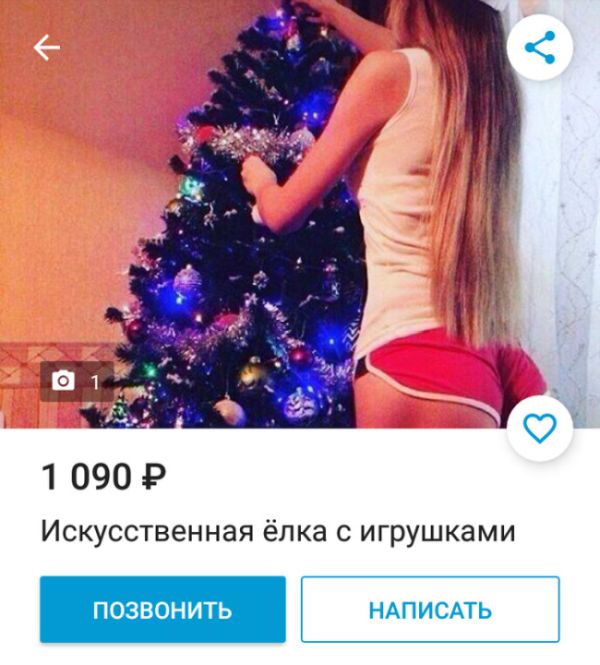
Task: Tap the ПОЗВОНИТЬ button
Action: pos(163,609)
